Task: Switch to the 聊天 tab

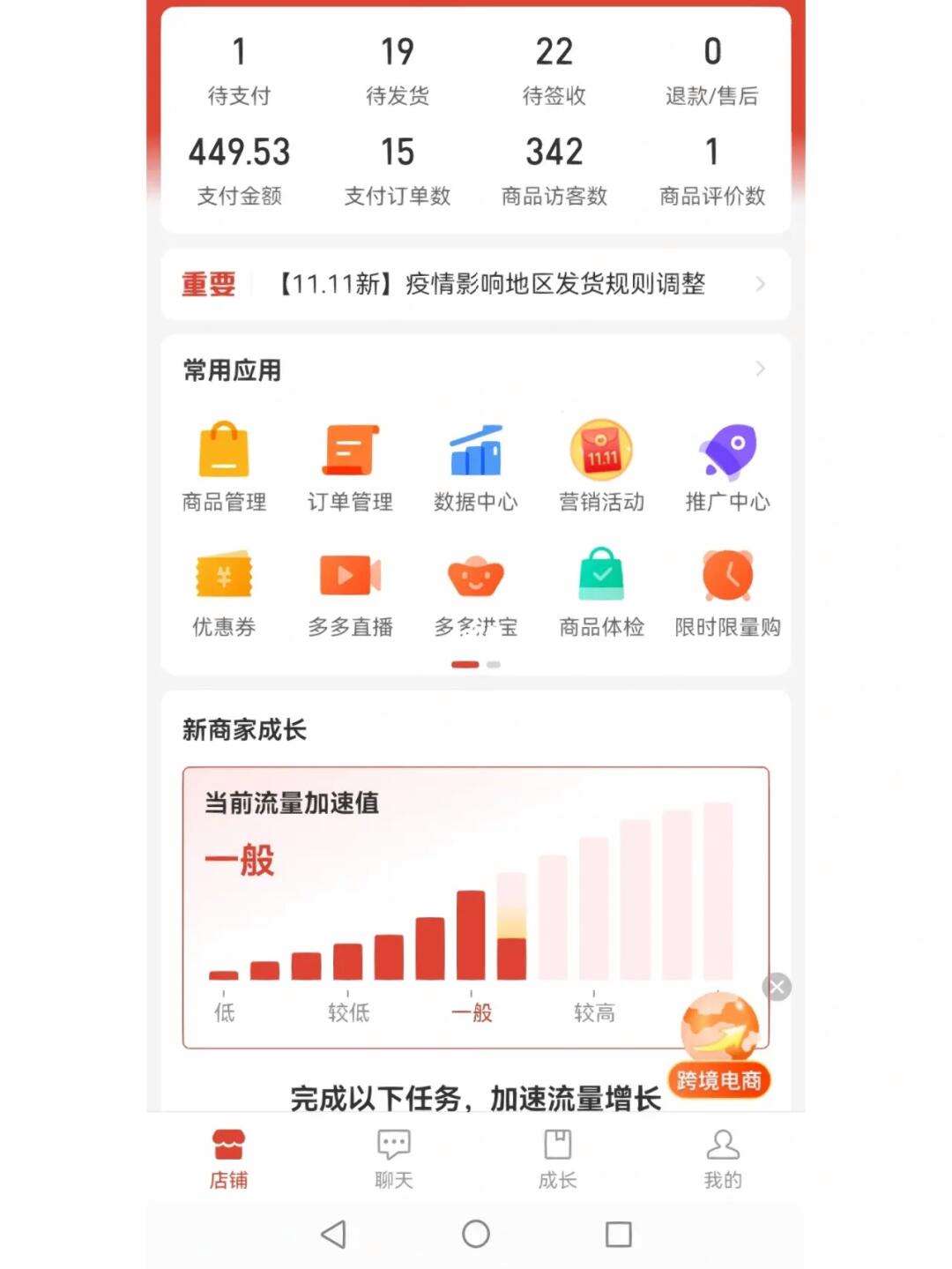Action: coord(393,1158)
